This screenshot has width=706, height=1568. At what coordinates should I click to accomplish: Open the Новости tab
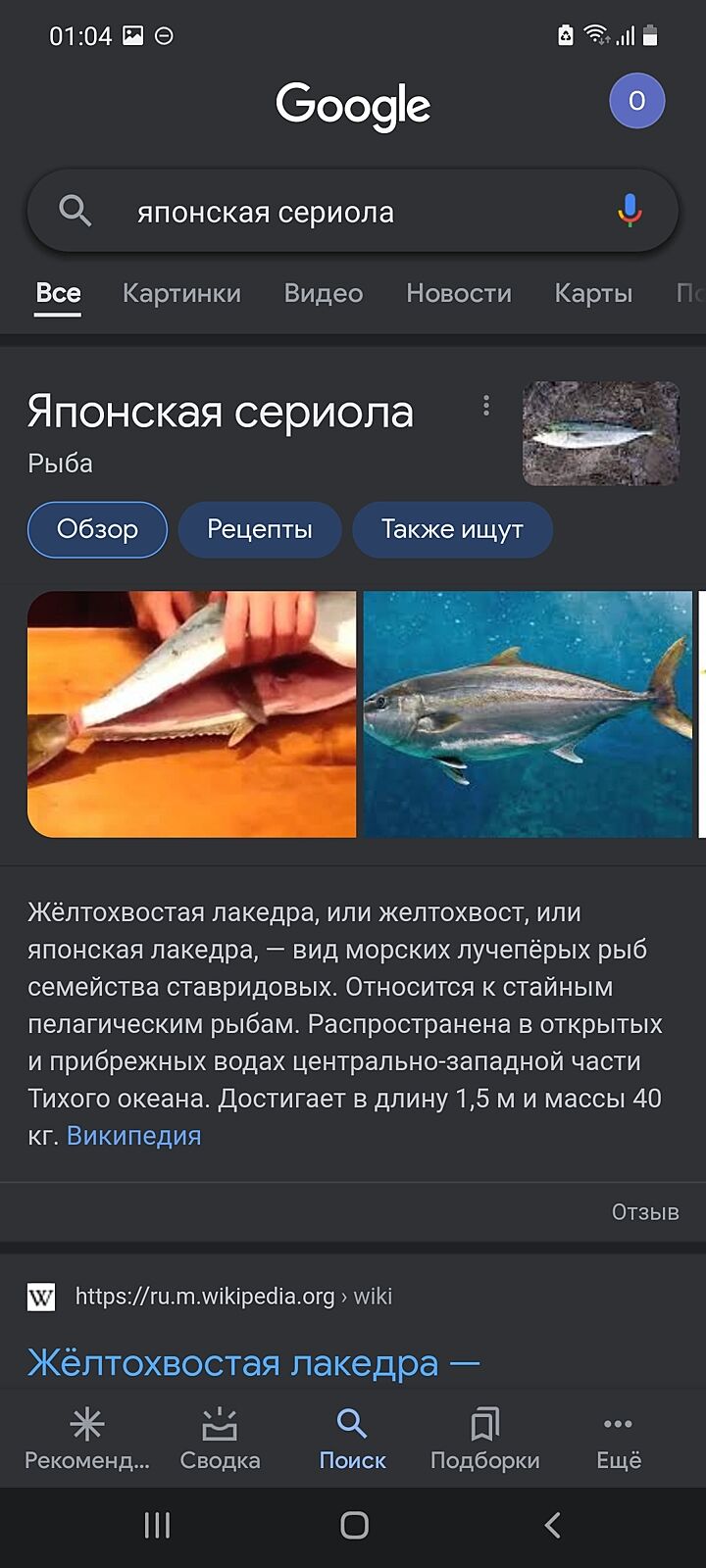[x=459, y=293]
